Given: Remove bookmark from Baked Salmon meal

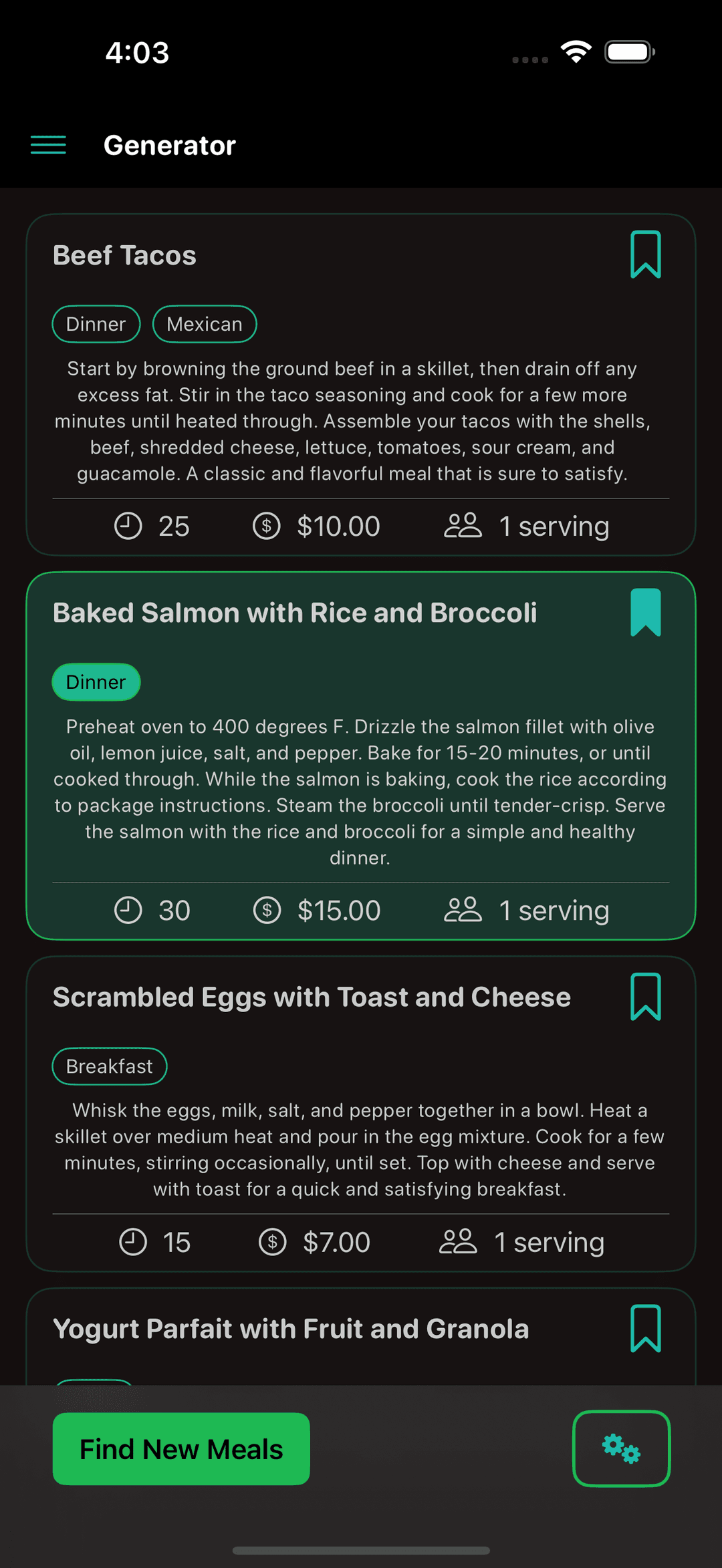Looking at the screenshot, I should pos(645,613).
